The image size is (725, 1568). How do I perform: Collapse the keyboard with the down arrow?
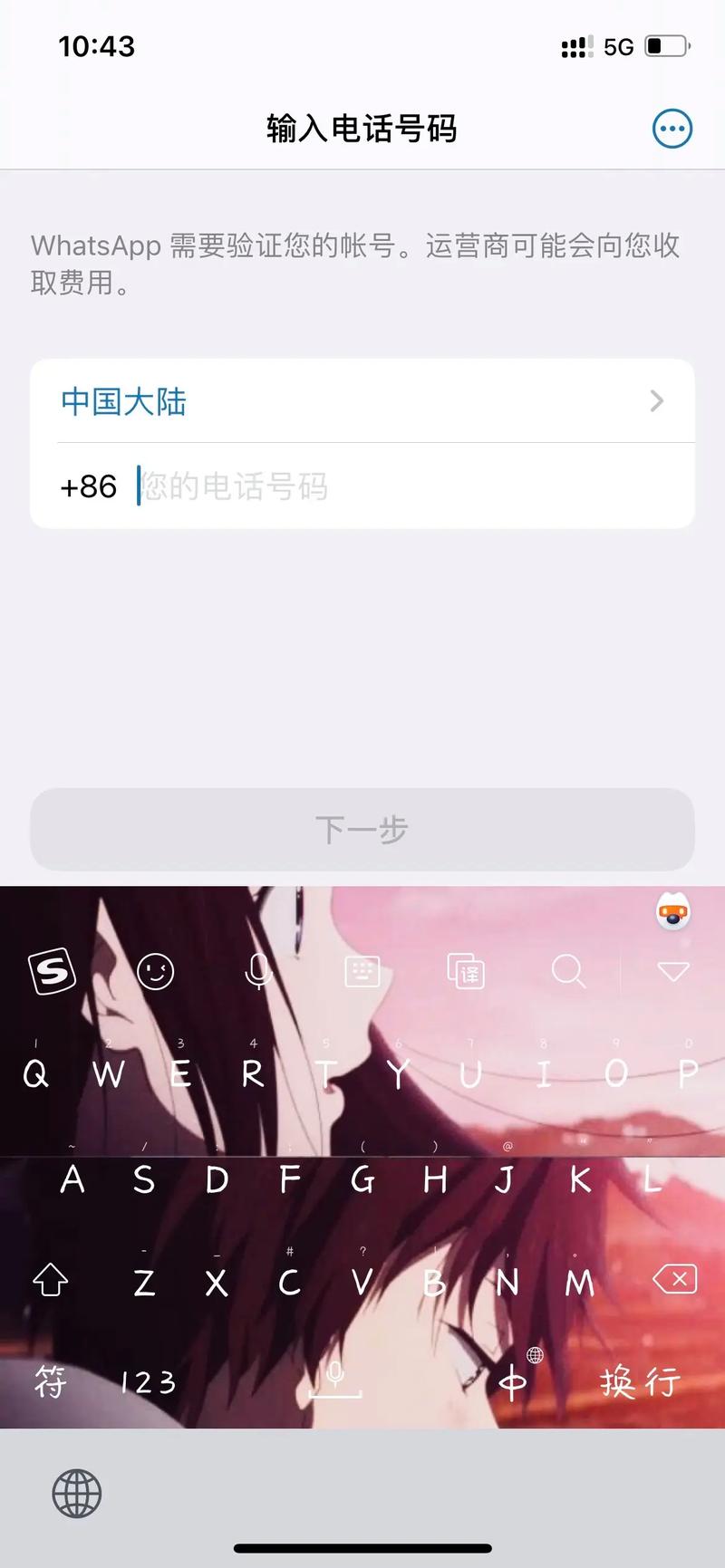673,972
